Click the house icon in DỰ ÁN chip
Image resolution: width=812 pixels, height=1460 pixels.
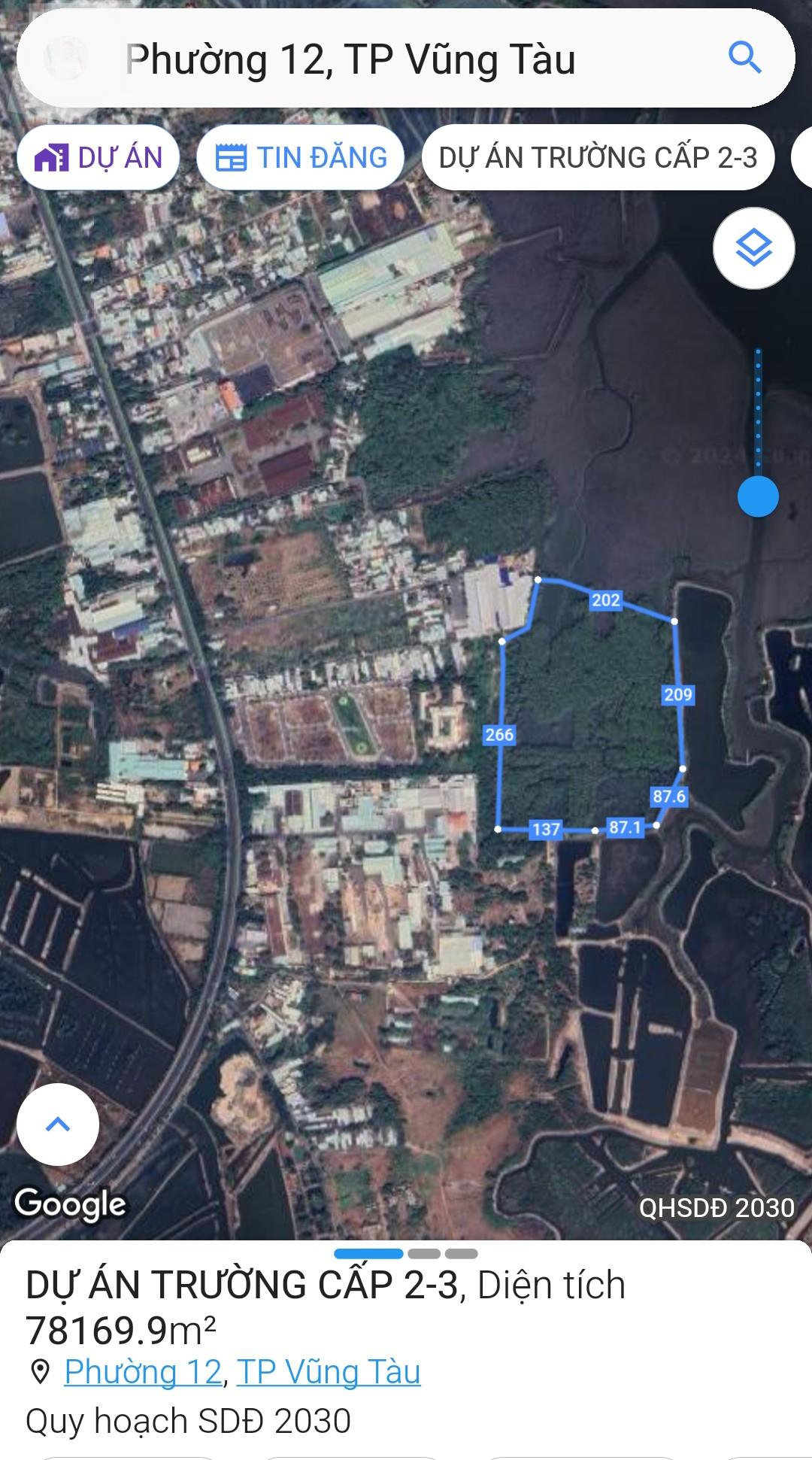coord(54,156)
